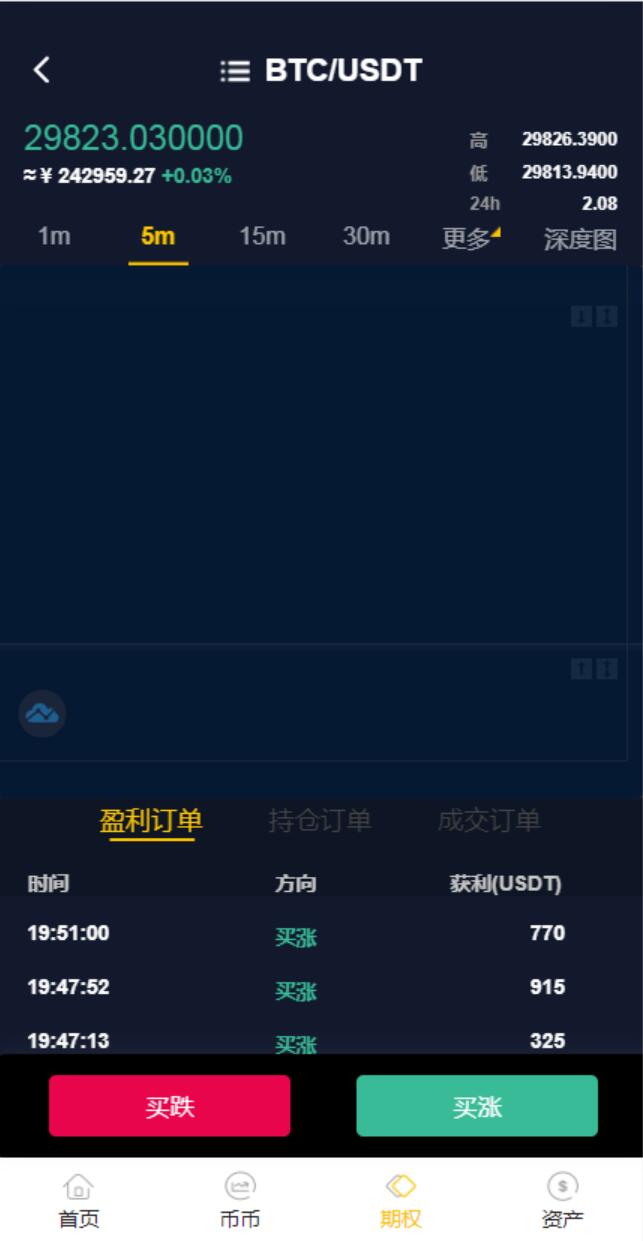The height and width of the screenshot is (1241, 643).
Task: Expand the 更多 interval options
Action: click(x=472, y=238)
